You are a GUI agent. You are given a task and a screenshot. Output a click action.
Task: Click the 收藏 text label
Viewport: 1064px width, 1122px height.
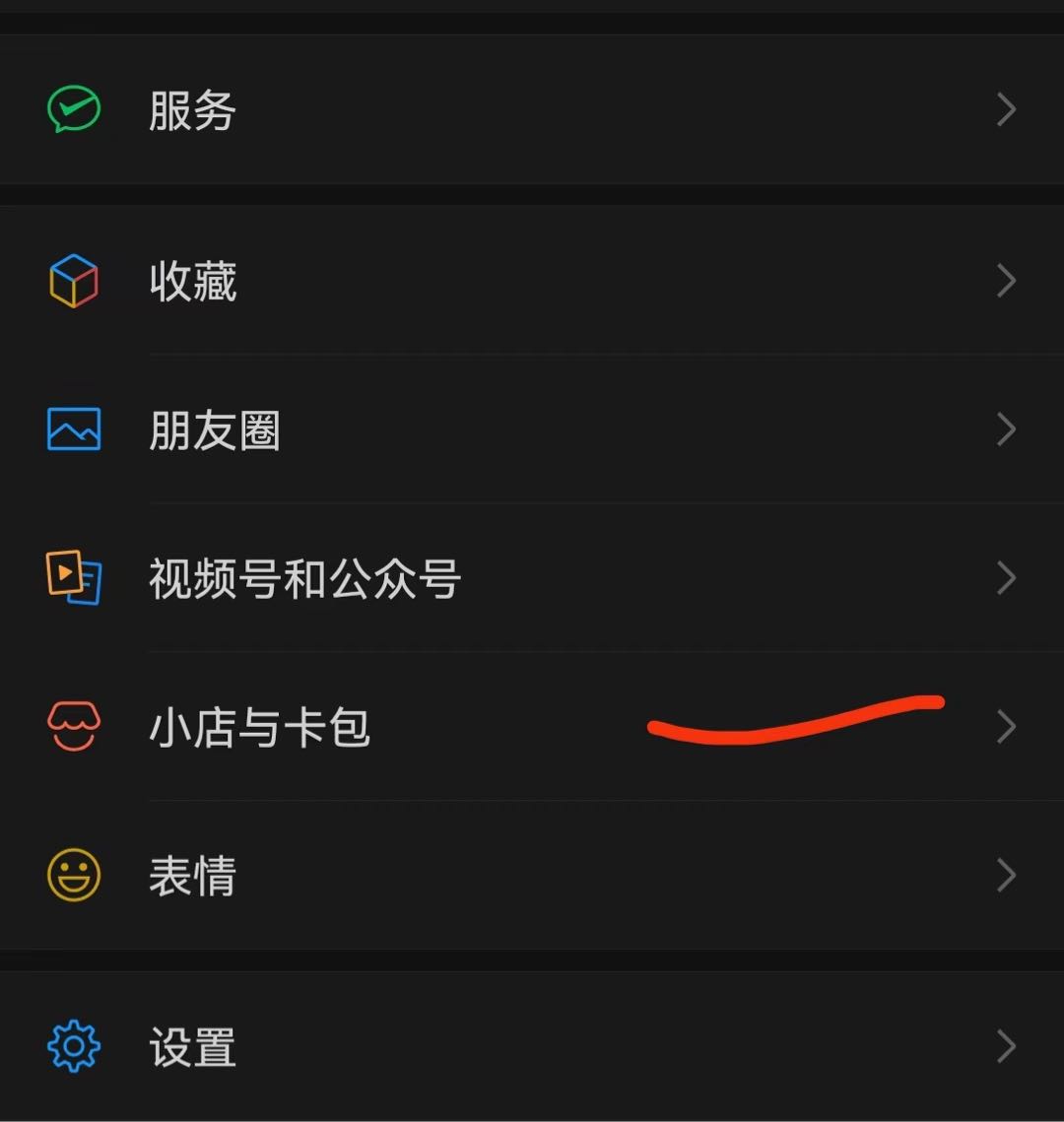click(x=192, y=281)
